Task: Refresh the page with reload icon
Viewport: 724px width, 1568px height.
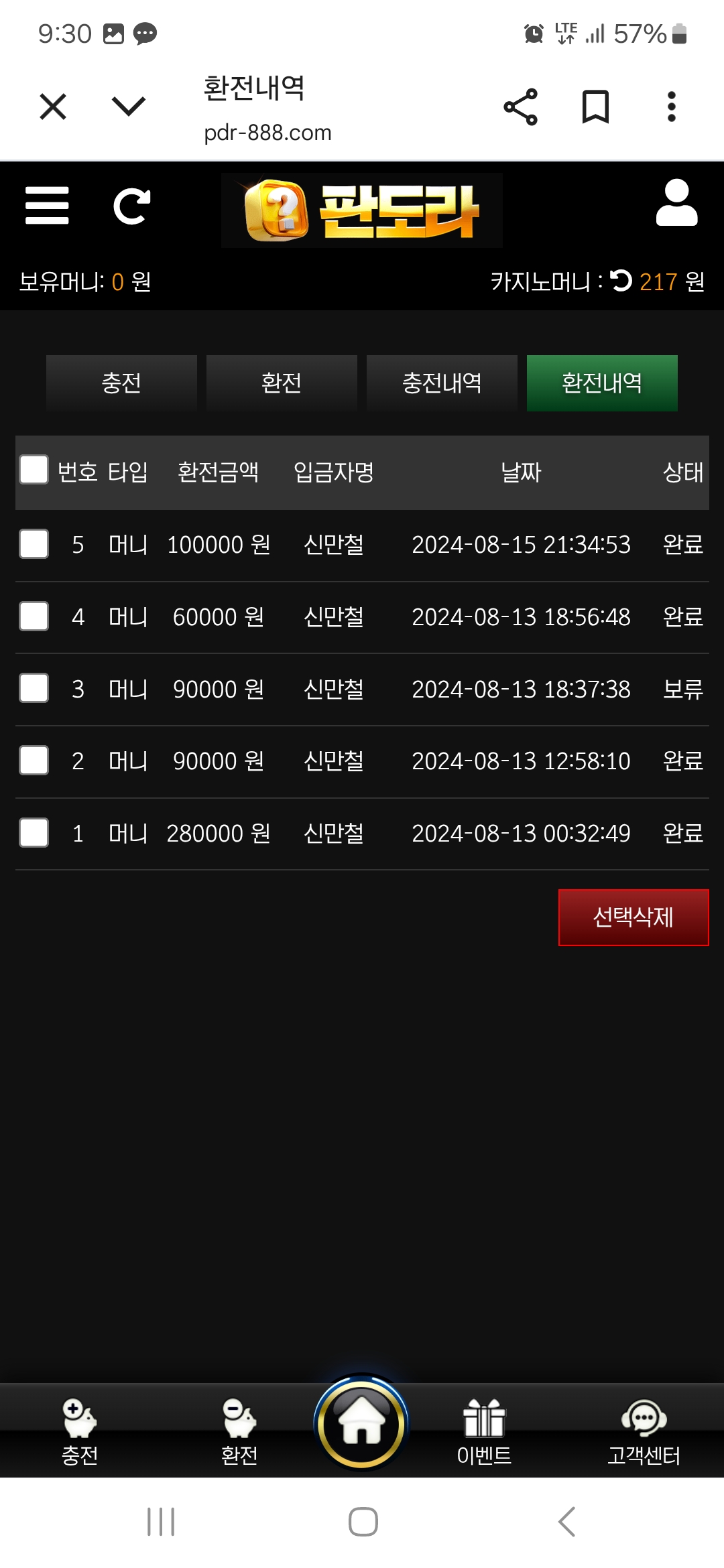Action: [x=131, y=206]
